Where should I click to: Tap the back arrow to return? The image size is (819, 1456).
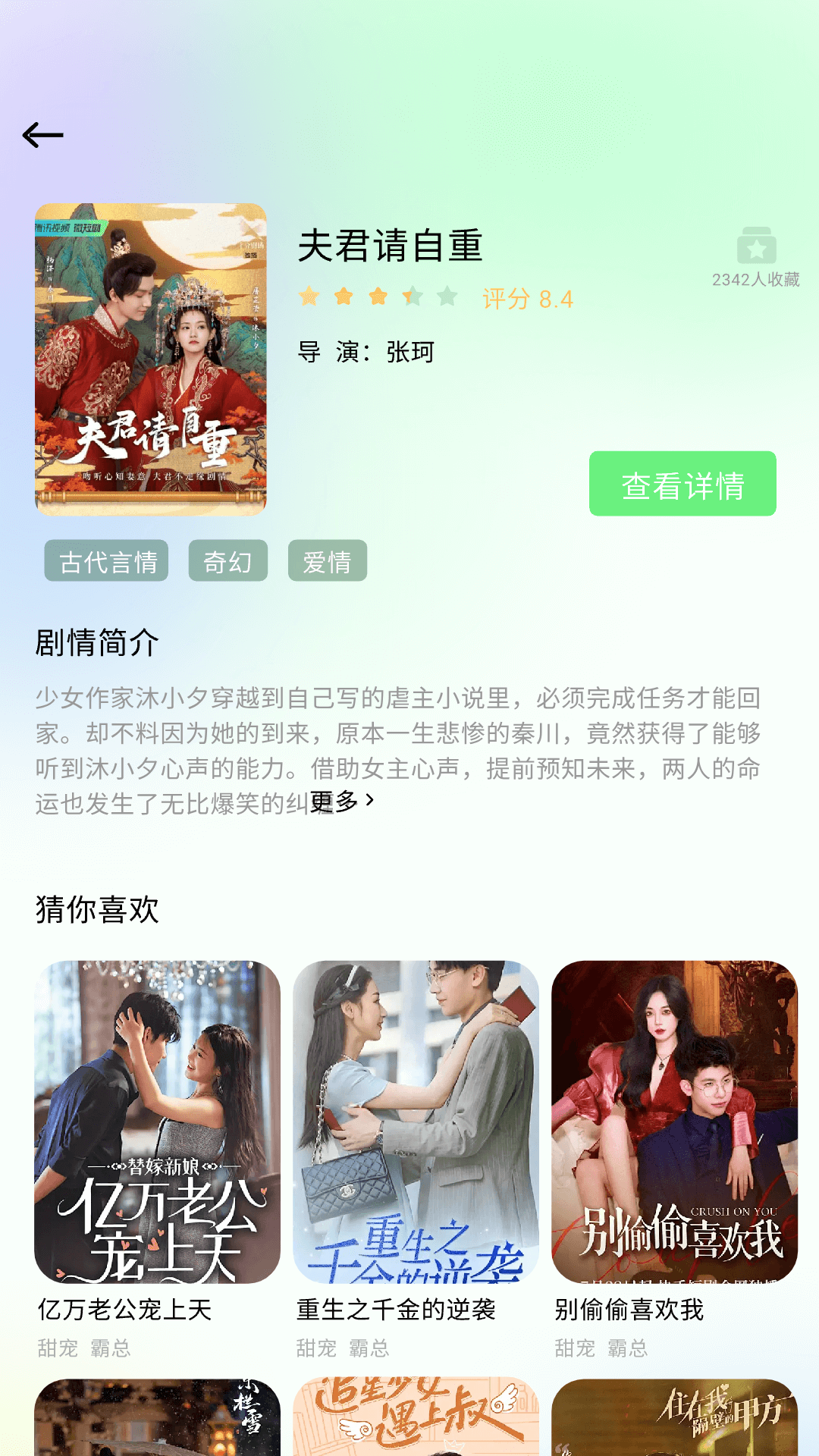click(43, 135)
